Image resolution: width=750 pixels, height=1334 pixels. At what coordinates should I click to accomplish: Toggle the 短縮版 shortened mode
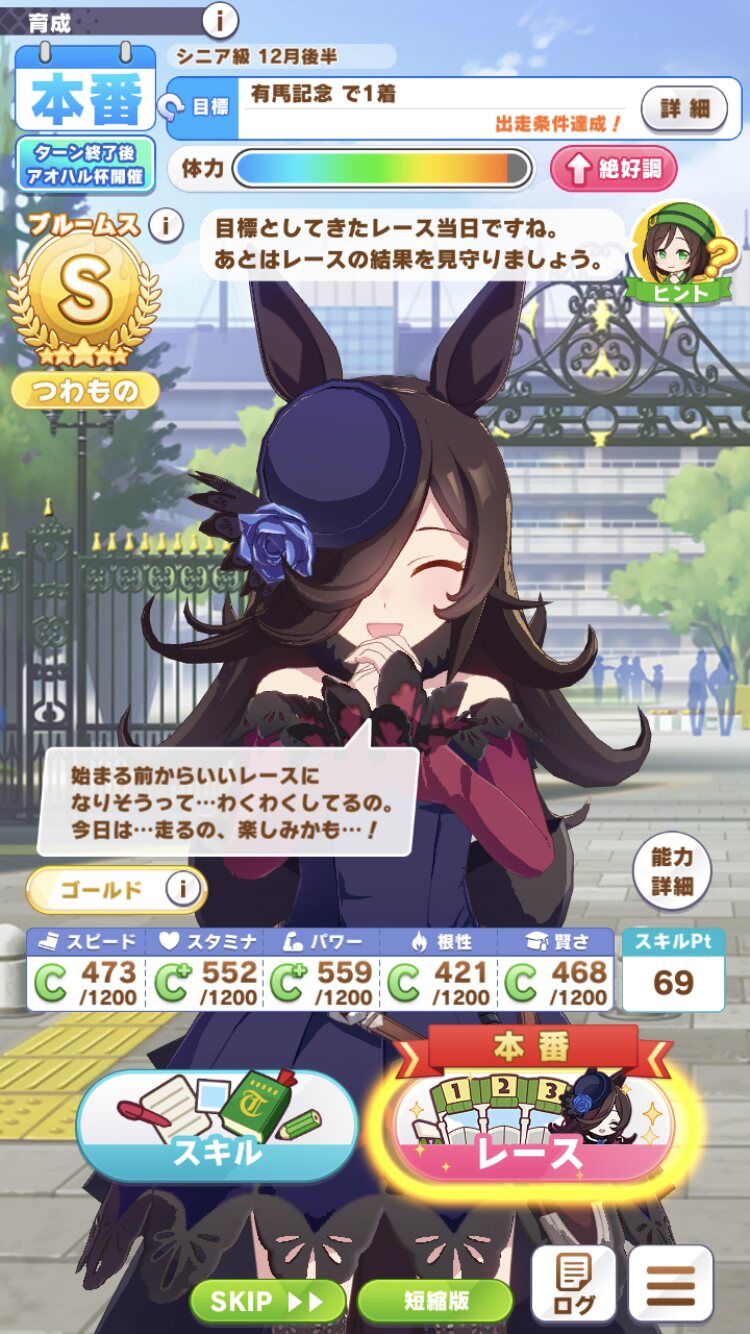pyautogui.click(x=435, y=1301)
